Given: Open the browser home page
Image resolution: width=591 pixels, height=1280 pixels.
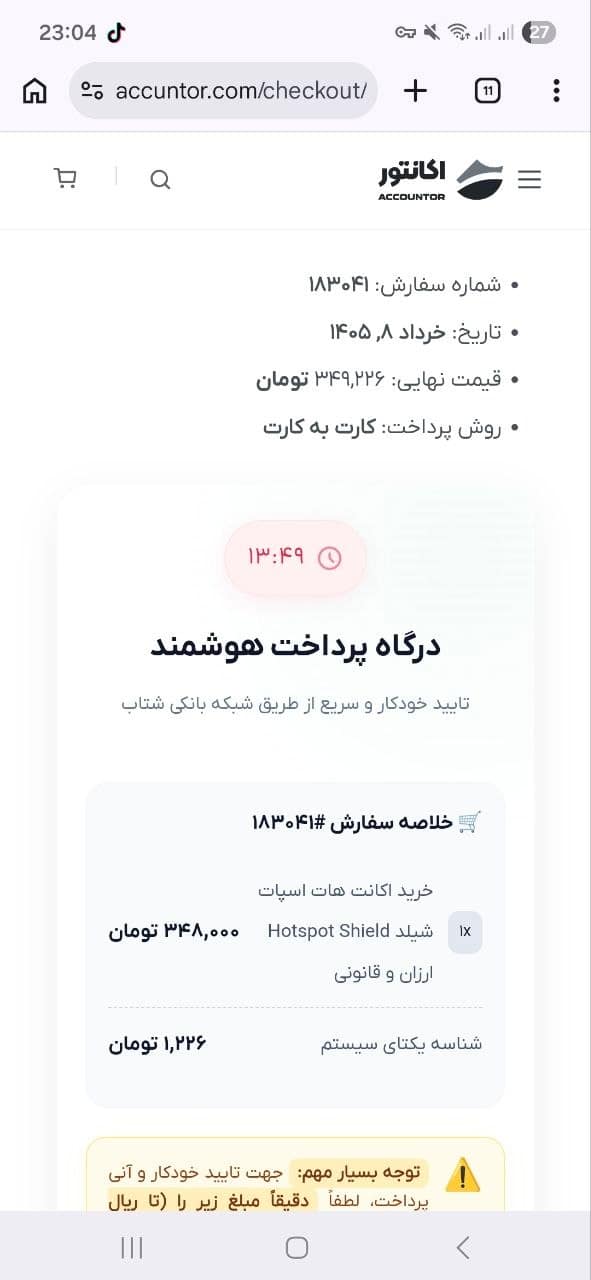Looking at the screenshot, I should (x=34, y=91).
